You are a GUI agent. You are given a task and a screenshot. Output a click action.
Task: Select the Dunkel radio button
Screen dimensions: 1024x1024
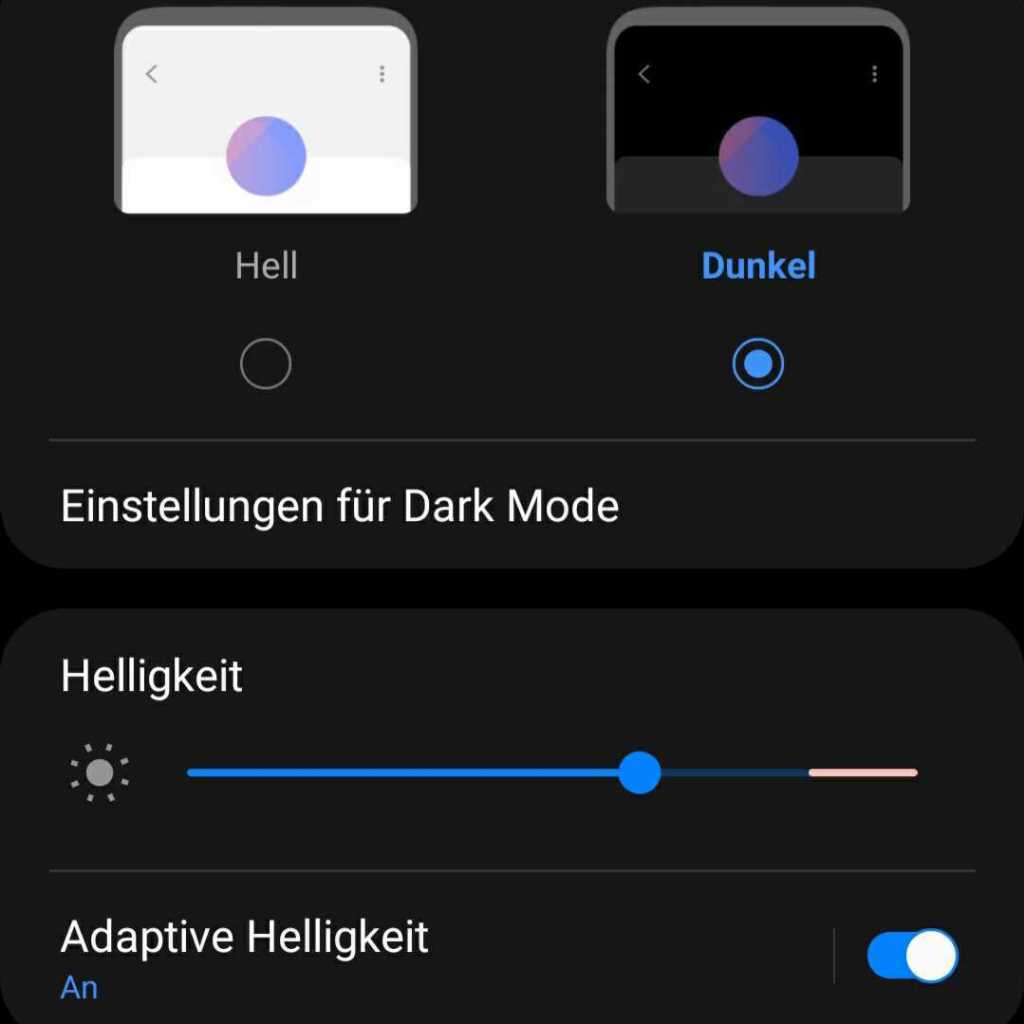[x=758, y=364]
